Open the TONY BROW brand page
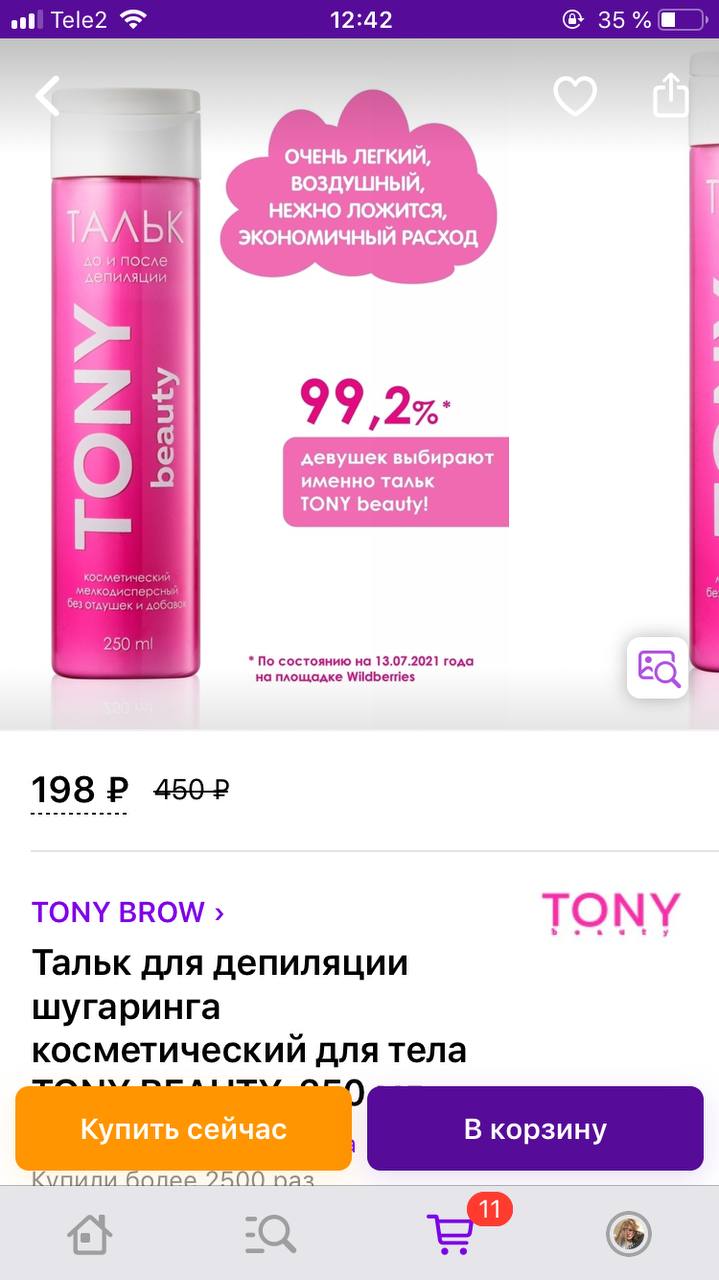 128,912
